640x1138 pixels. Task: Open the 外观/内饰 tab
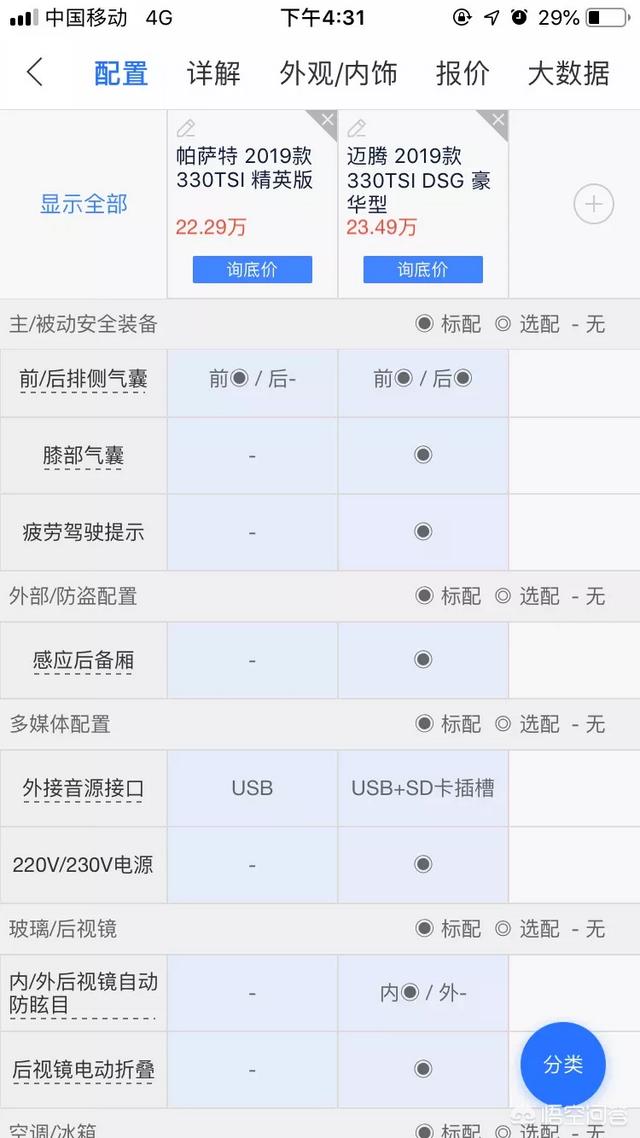[x=338, y=74]
